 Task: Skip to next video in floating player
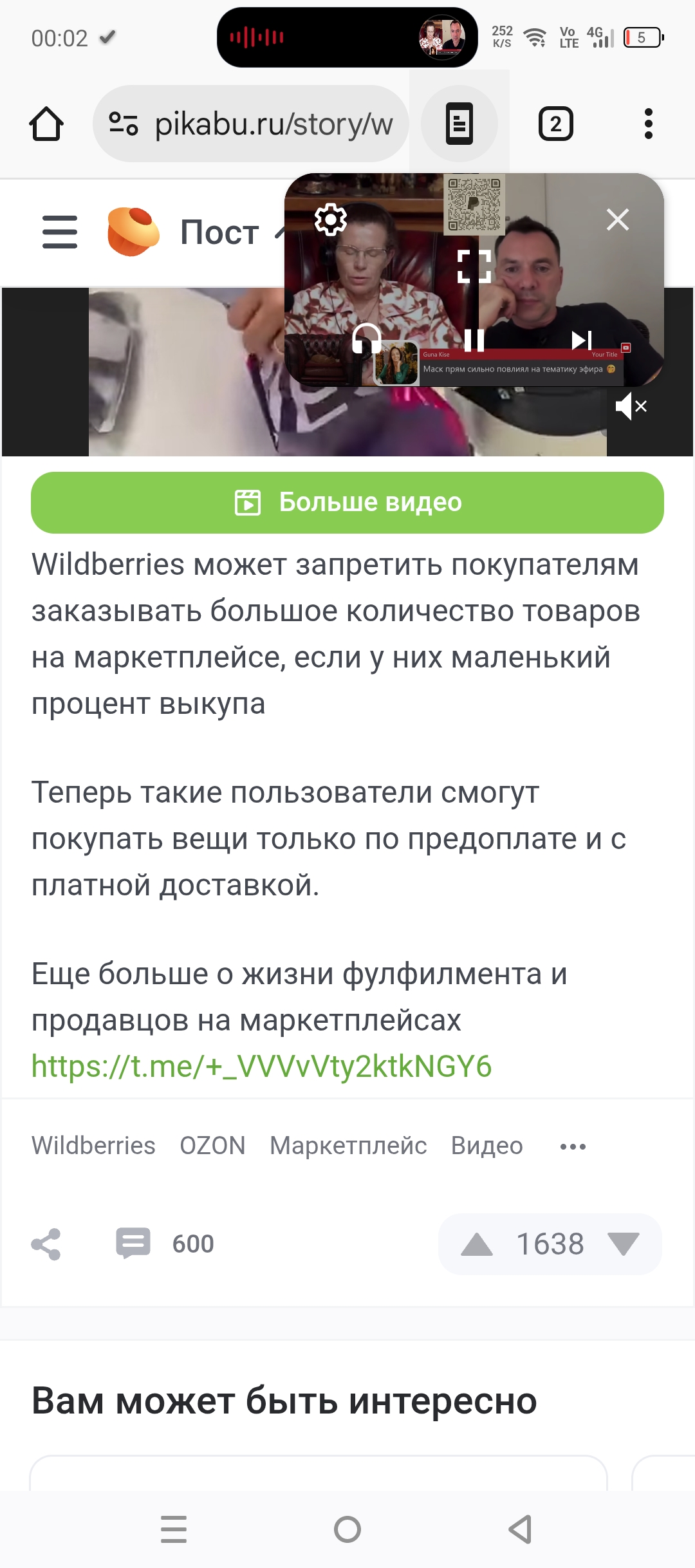click(x=582, y=340)
